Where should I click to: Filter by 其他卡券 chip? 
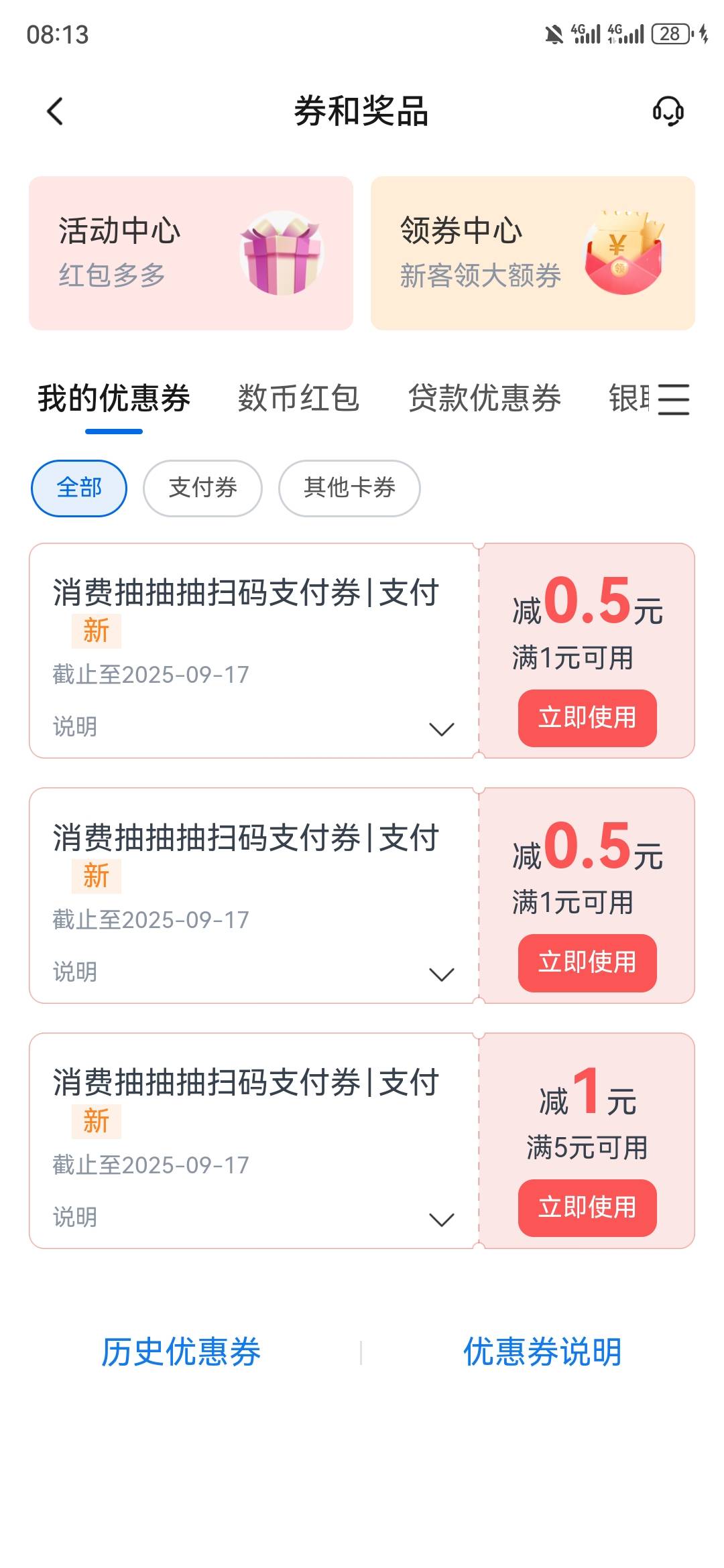tap(349, 488)
